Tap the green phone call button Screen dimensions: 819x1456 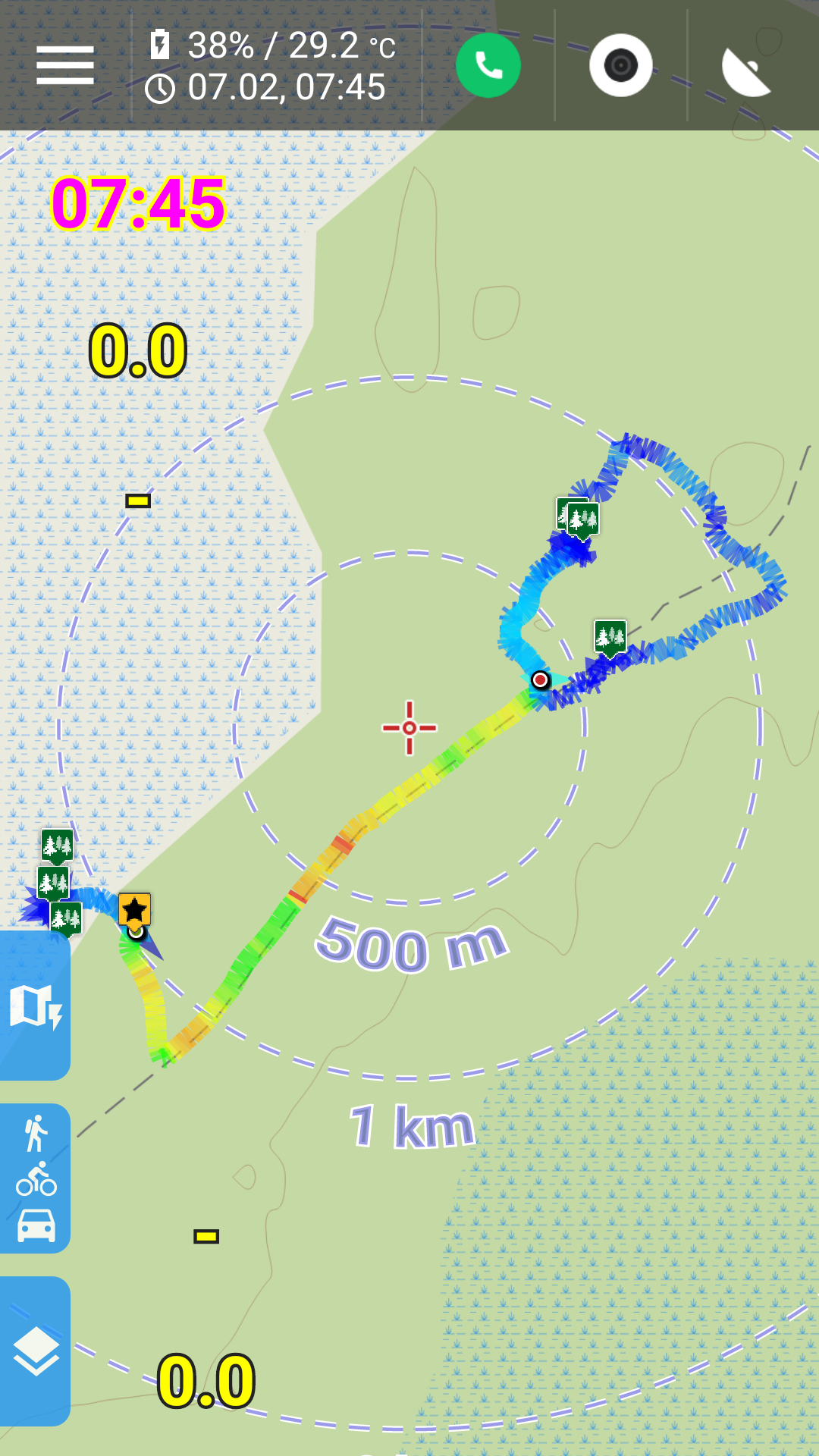pos(488,65)
